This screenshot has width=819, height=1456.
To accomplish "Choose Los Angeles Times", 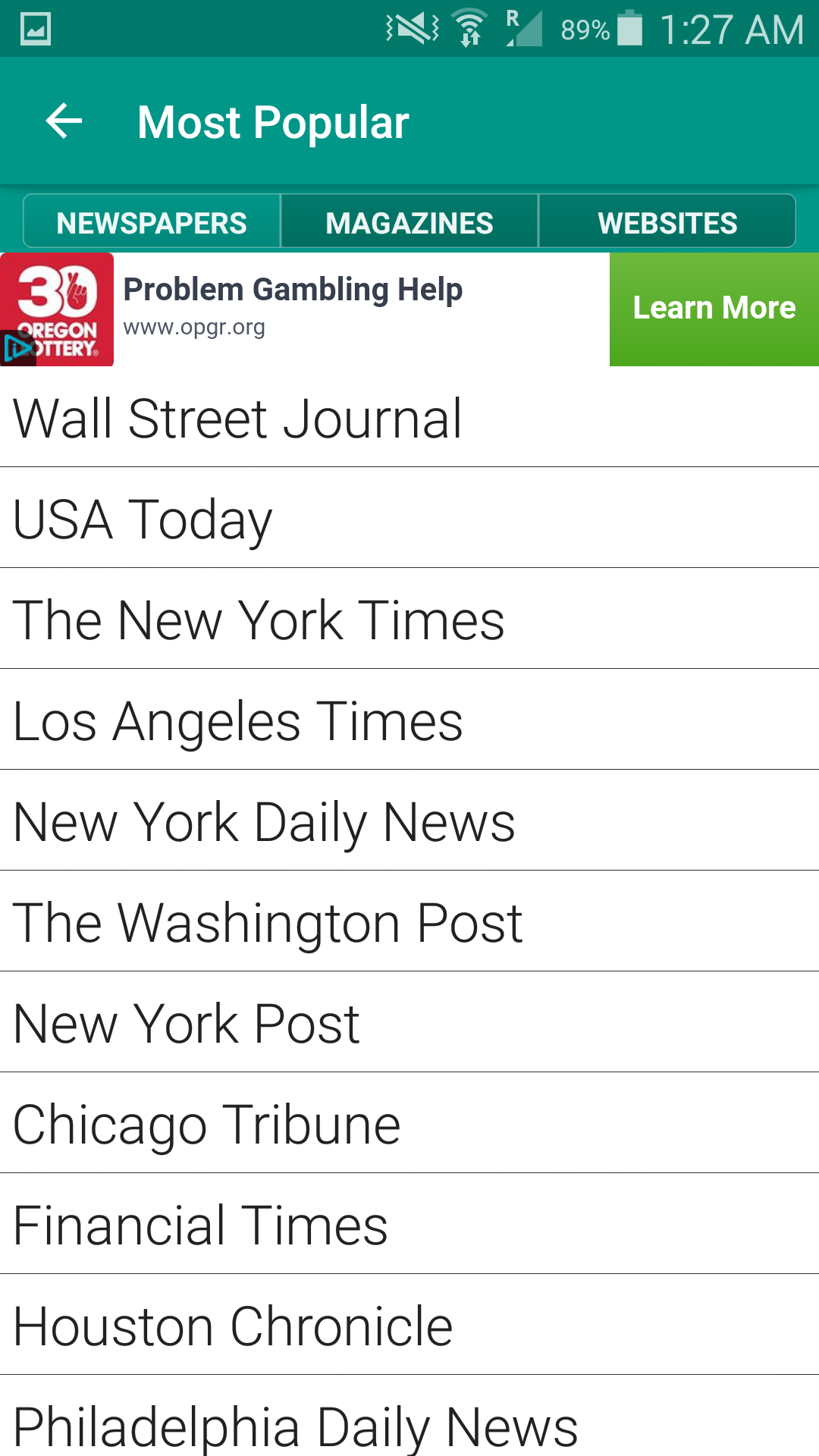I will coord(238,721).
